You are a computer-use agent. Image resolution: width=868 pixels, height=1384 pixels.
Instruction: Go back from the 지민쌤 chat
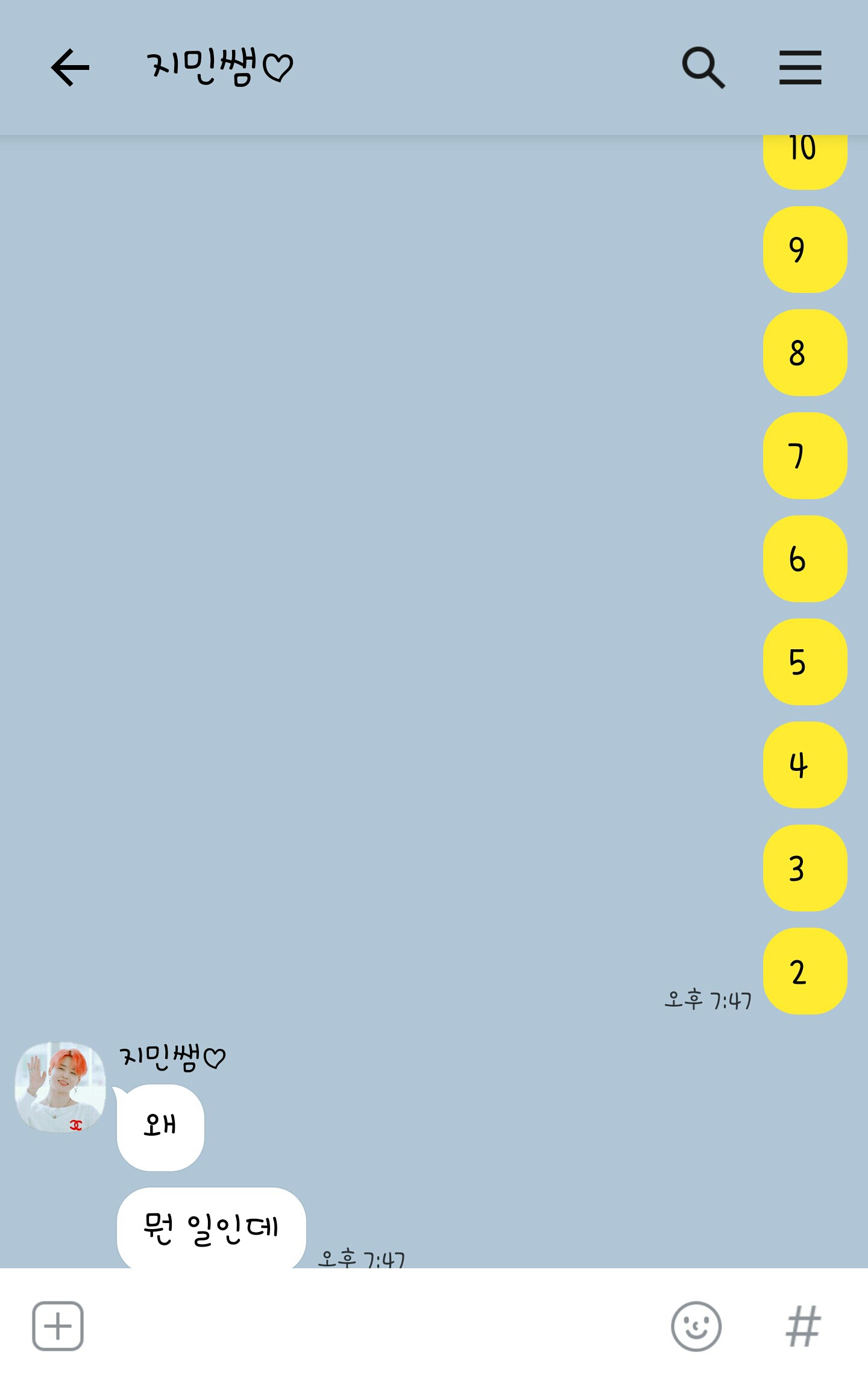pos(70,68)
